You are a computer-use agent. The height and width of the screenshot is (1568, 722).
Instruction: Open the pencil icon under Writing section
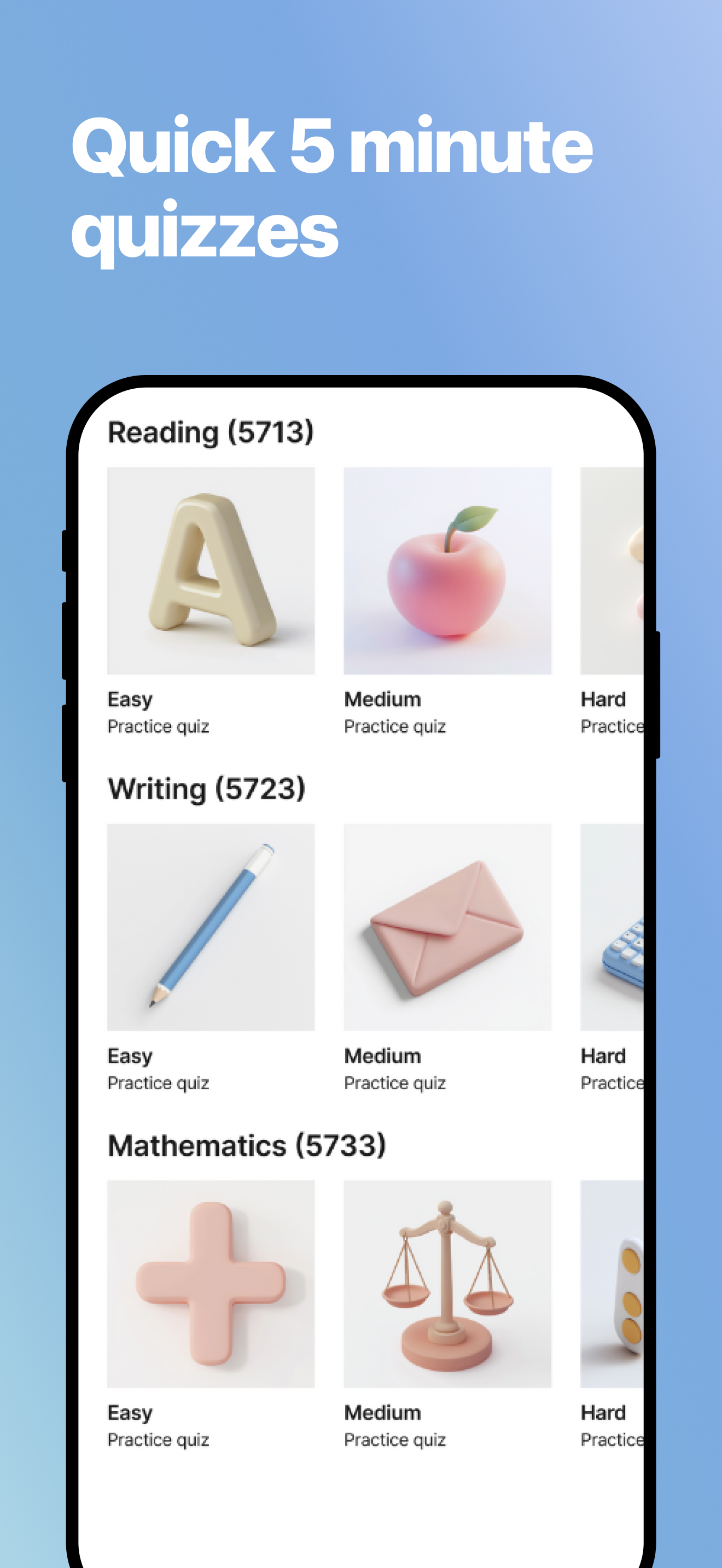pyautogui.click(x=211, y=928)
